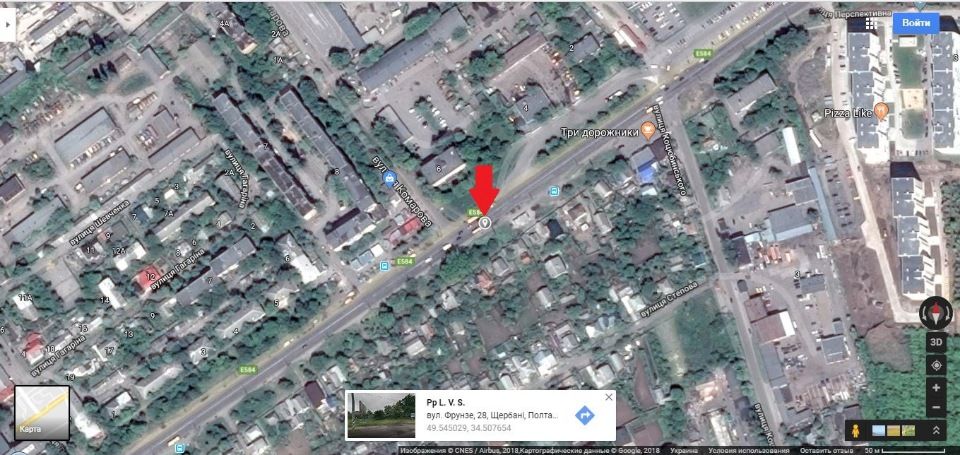
Task: Zoom in with the plus button
Action: [935, 388]
